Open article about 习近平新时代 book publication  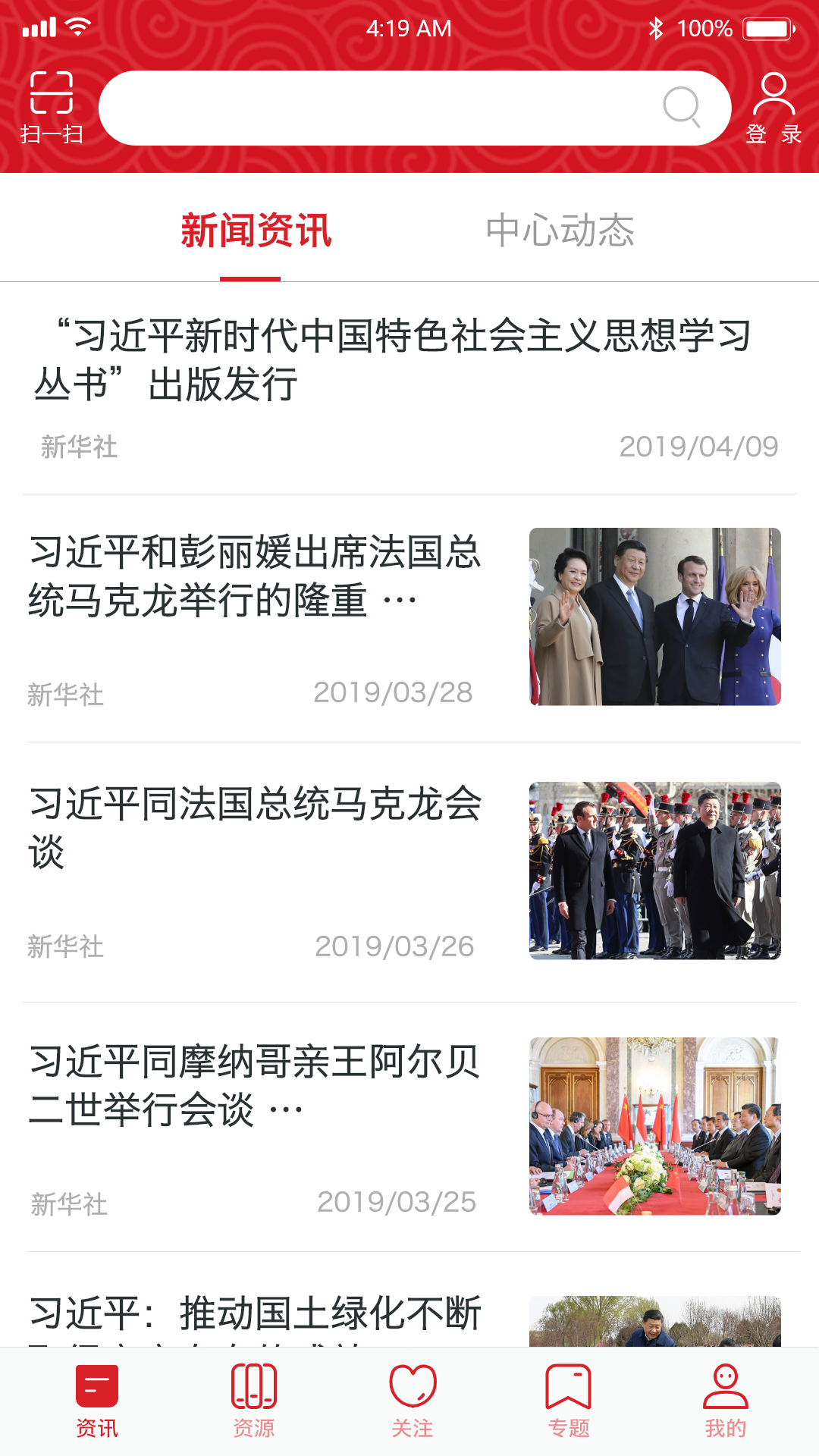click(394, 356)
